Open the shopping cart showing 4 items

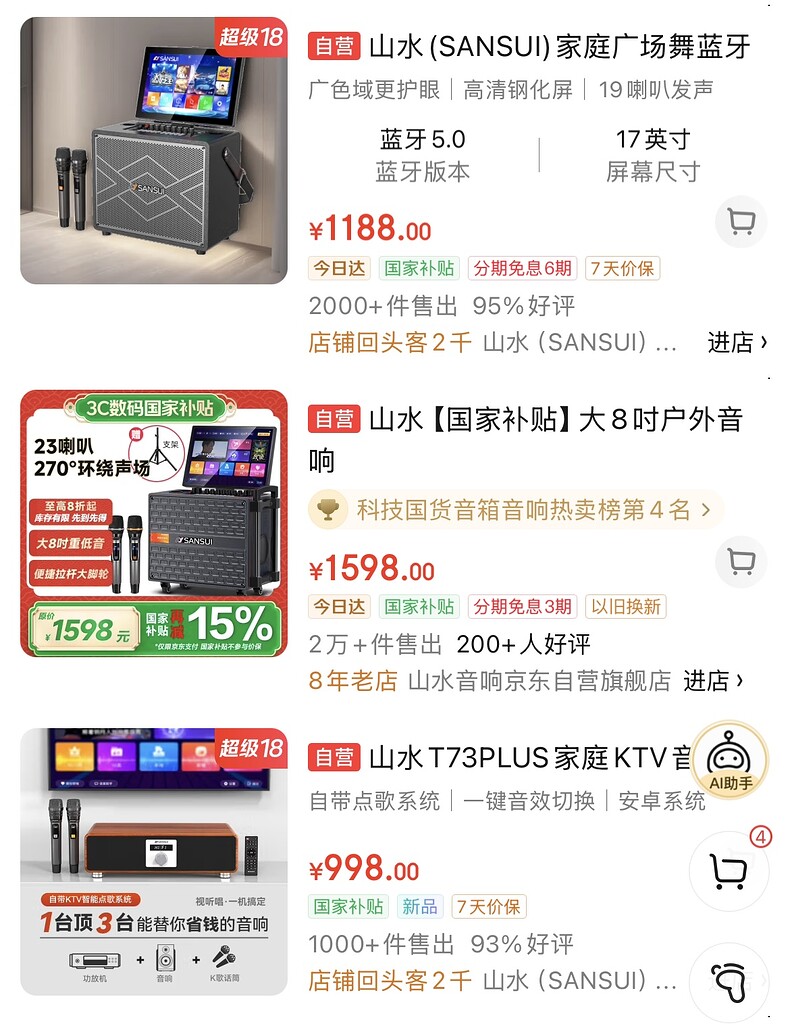pos(731,870)
